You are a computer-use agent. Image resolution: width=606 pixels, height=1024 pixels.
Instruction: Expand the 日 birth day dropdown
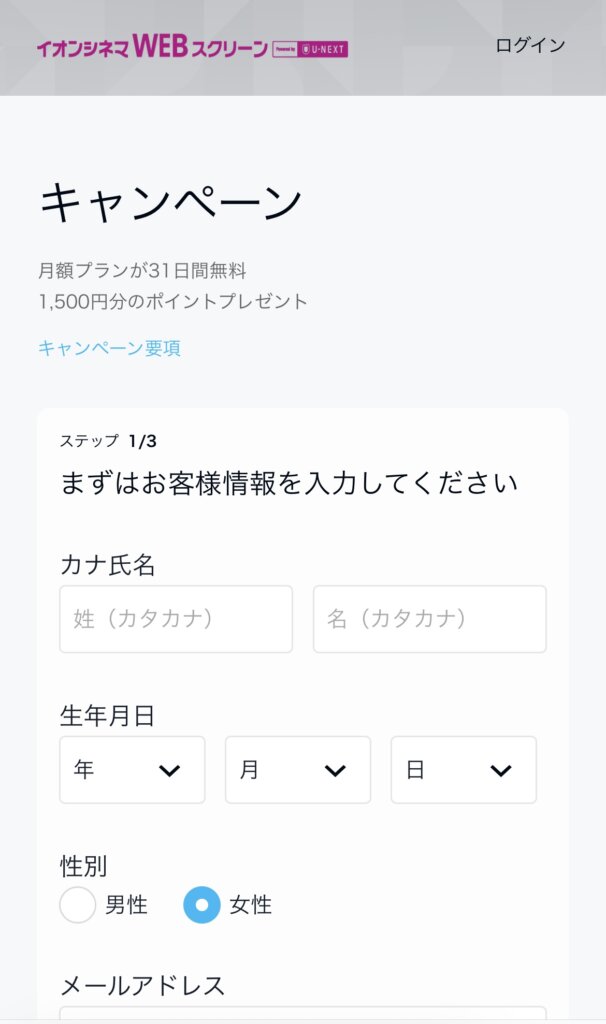click(x=464, y=770)
